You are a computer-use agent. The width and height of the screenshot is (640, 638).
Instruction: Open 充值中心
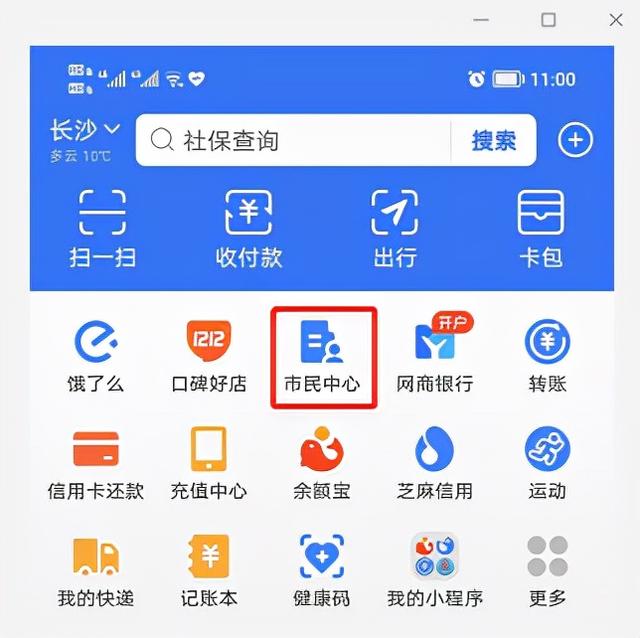coord(208,463)
